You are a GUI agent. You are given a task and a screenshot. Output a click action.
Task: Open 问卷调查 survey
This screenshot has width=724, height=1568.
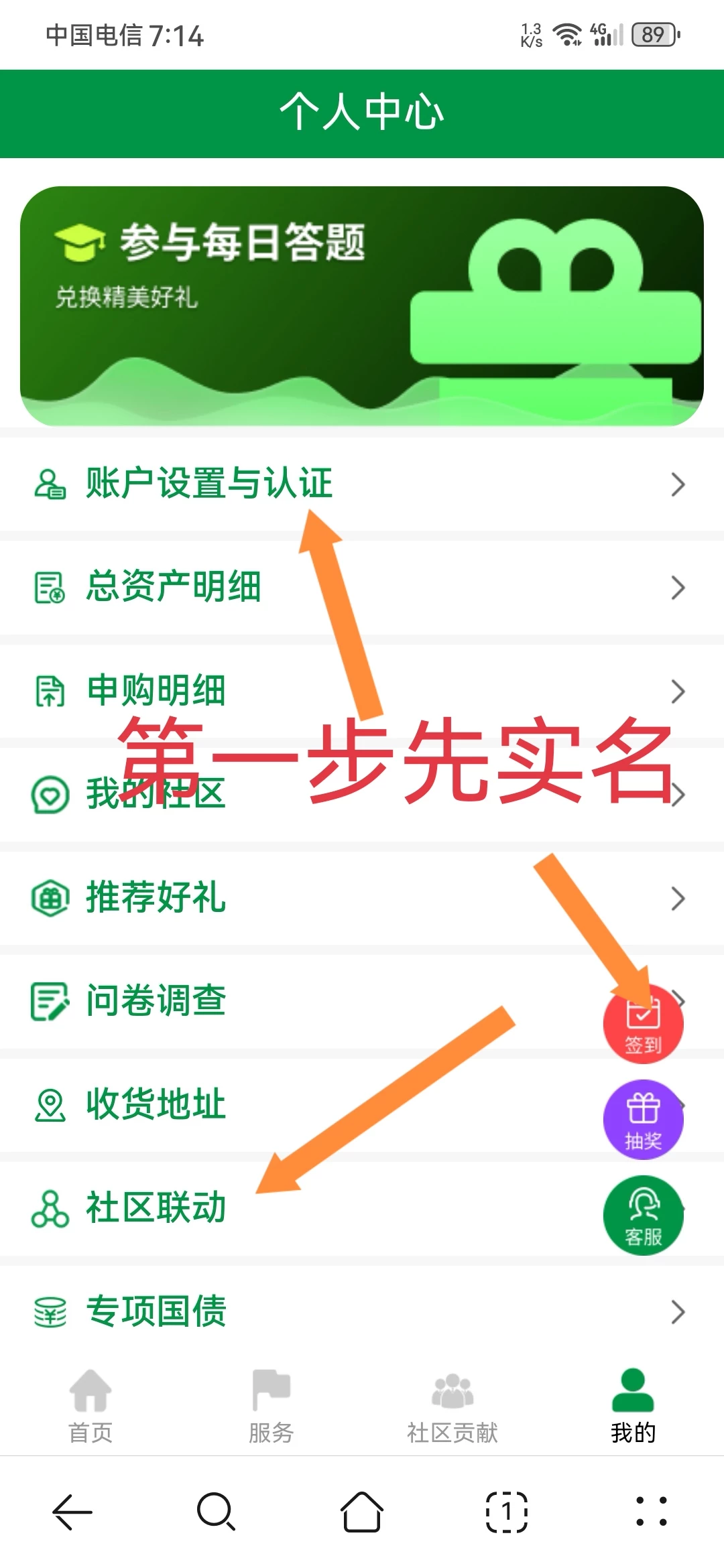[x=156, y=1001]
